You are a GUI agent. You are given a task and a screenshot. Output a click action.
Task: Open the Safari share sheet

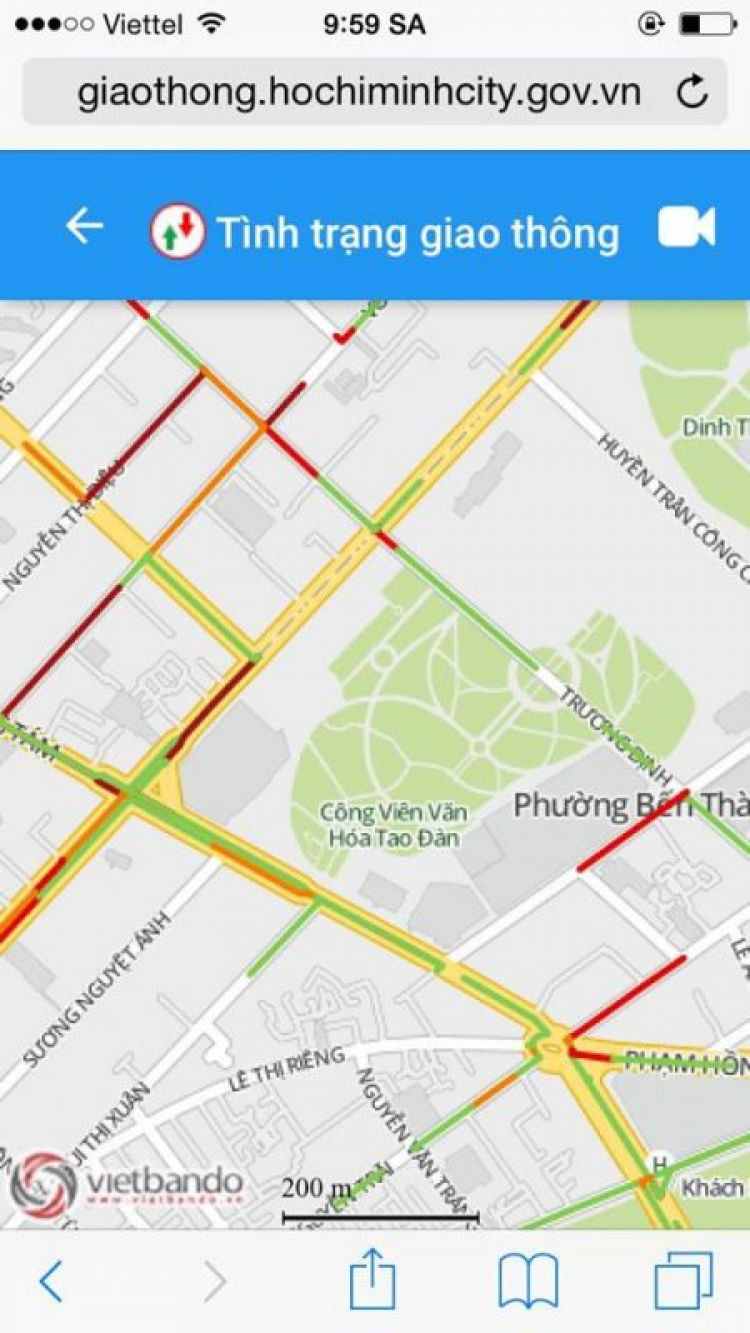372,1281
